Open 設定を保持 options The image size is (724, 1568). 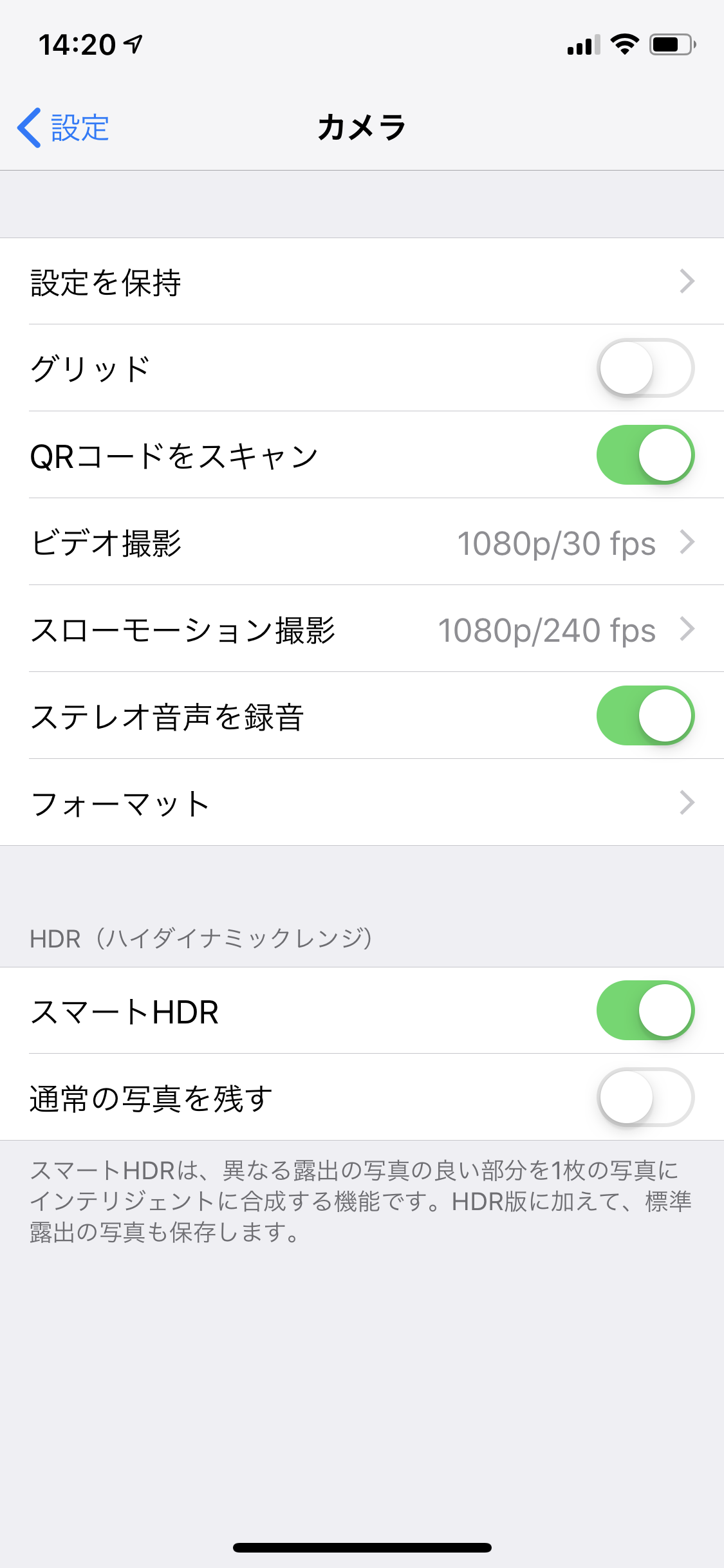pyautogui.click(x=362, y=281)
